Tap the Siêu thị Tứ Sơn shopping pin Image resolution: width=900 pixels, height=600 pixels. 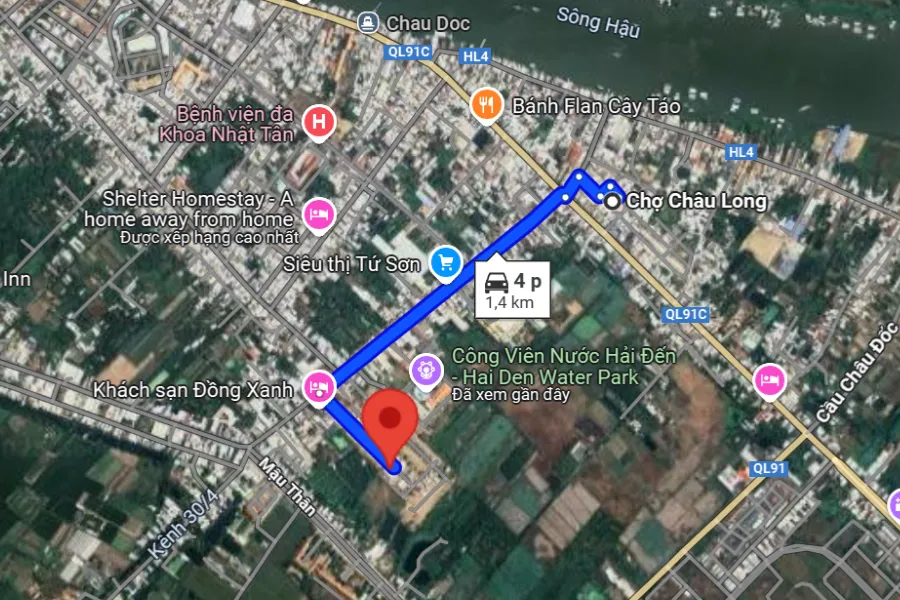(x=445, y=262)
